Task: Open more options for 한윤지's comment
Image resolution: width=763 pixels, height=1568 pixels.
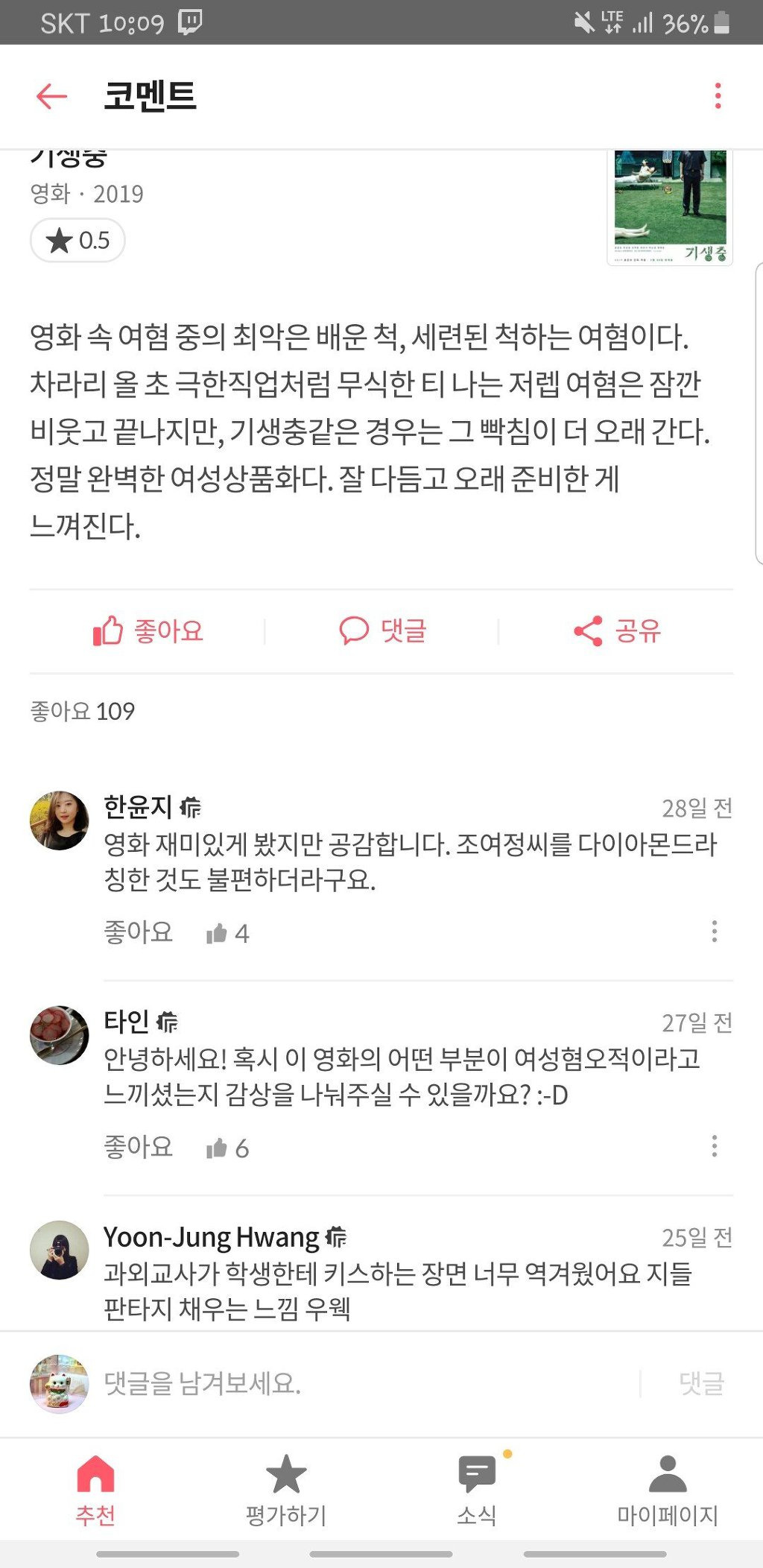Action: tap(715, 932)
